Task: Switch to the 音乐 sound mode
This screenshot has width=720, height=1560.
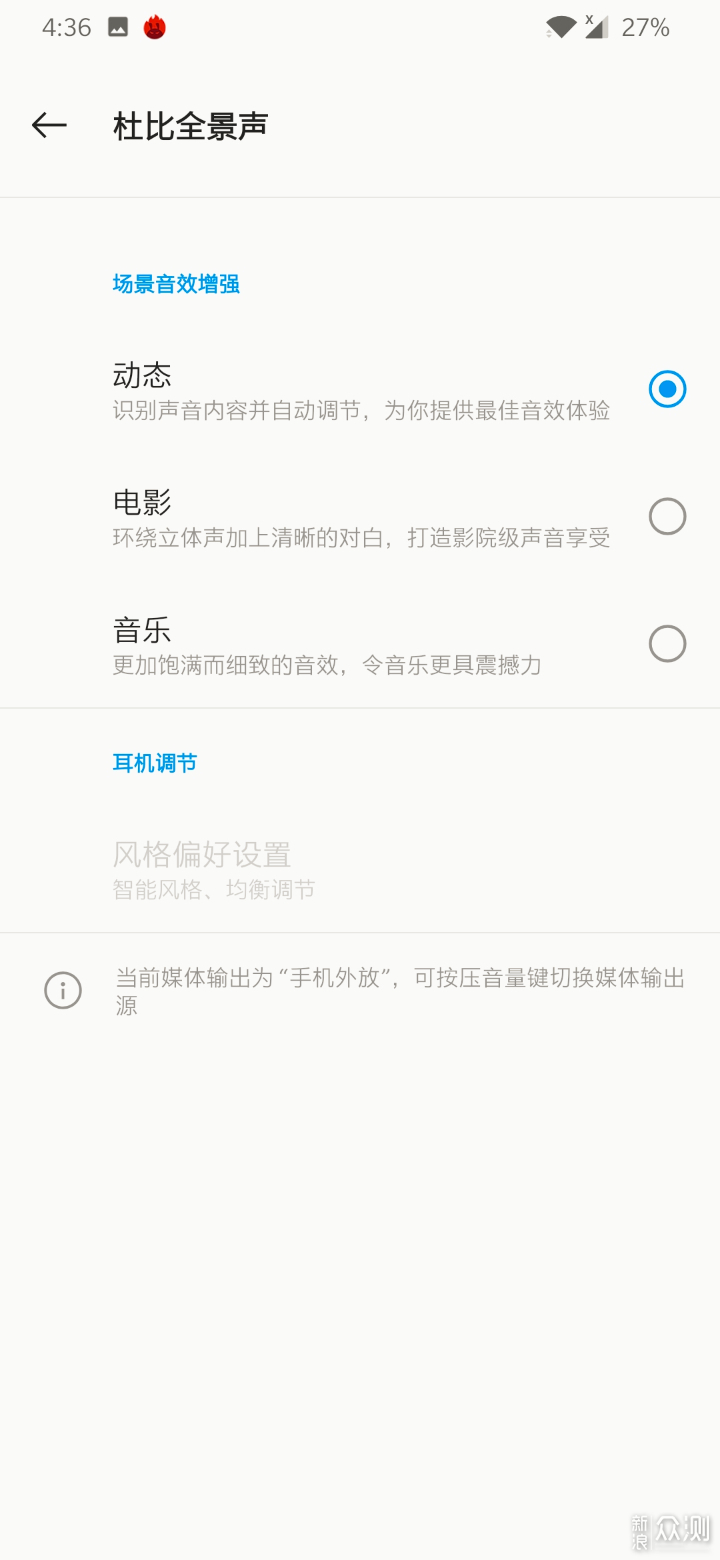Action: [667, 644]
